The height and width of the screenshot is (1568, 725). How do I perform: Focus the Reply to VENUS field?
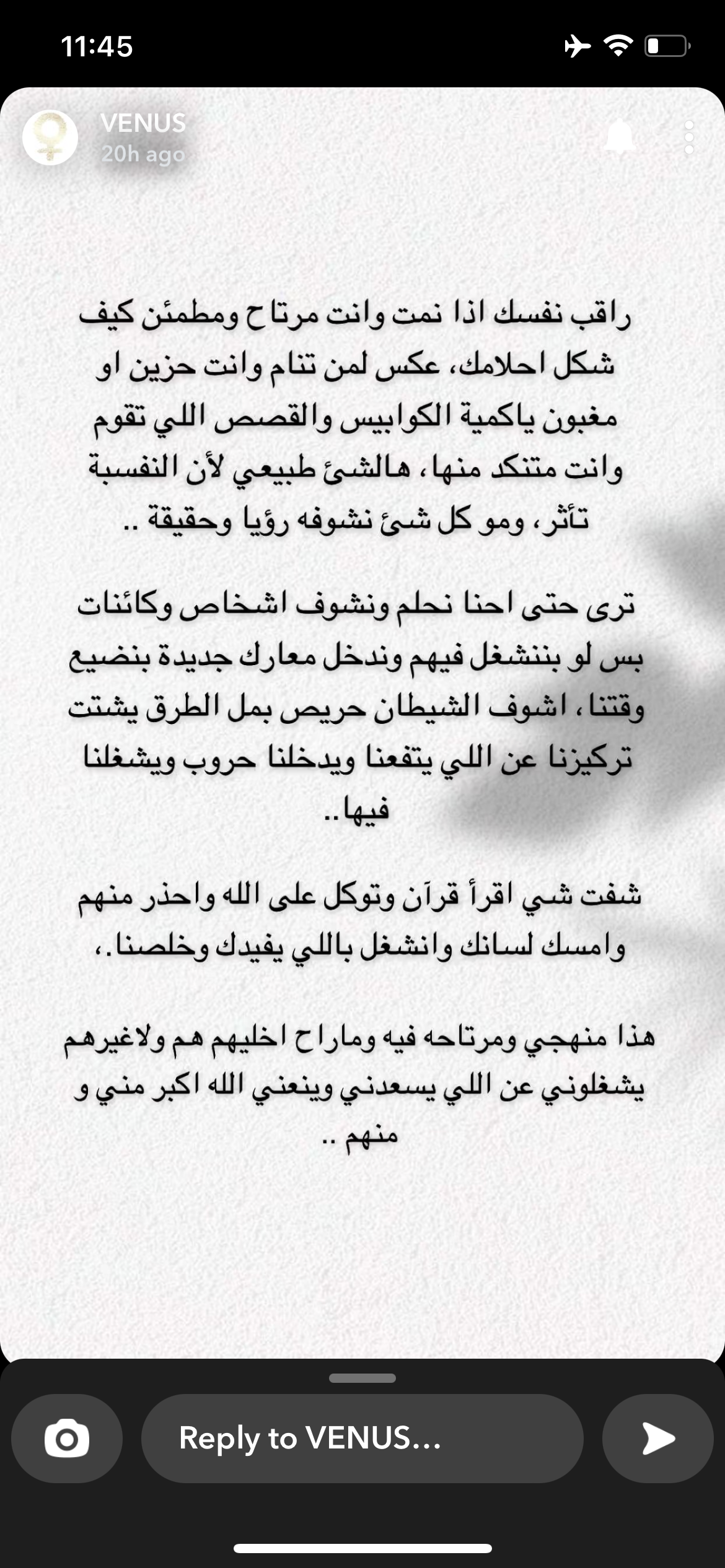coord(362,1438)
